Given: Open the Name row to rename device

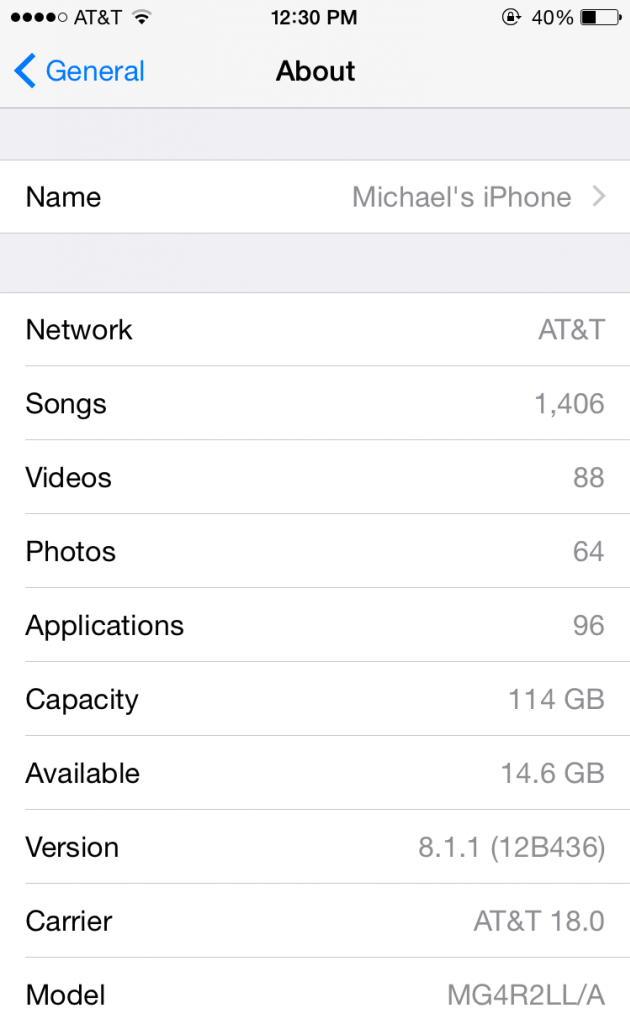Looking at the screenshot, I should click(315, 197).
